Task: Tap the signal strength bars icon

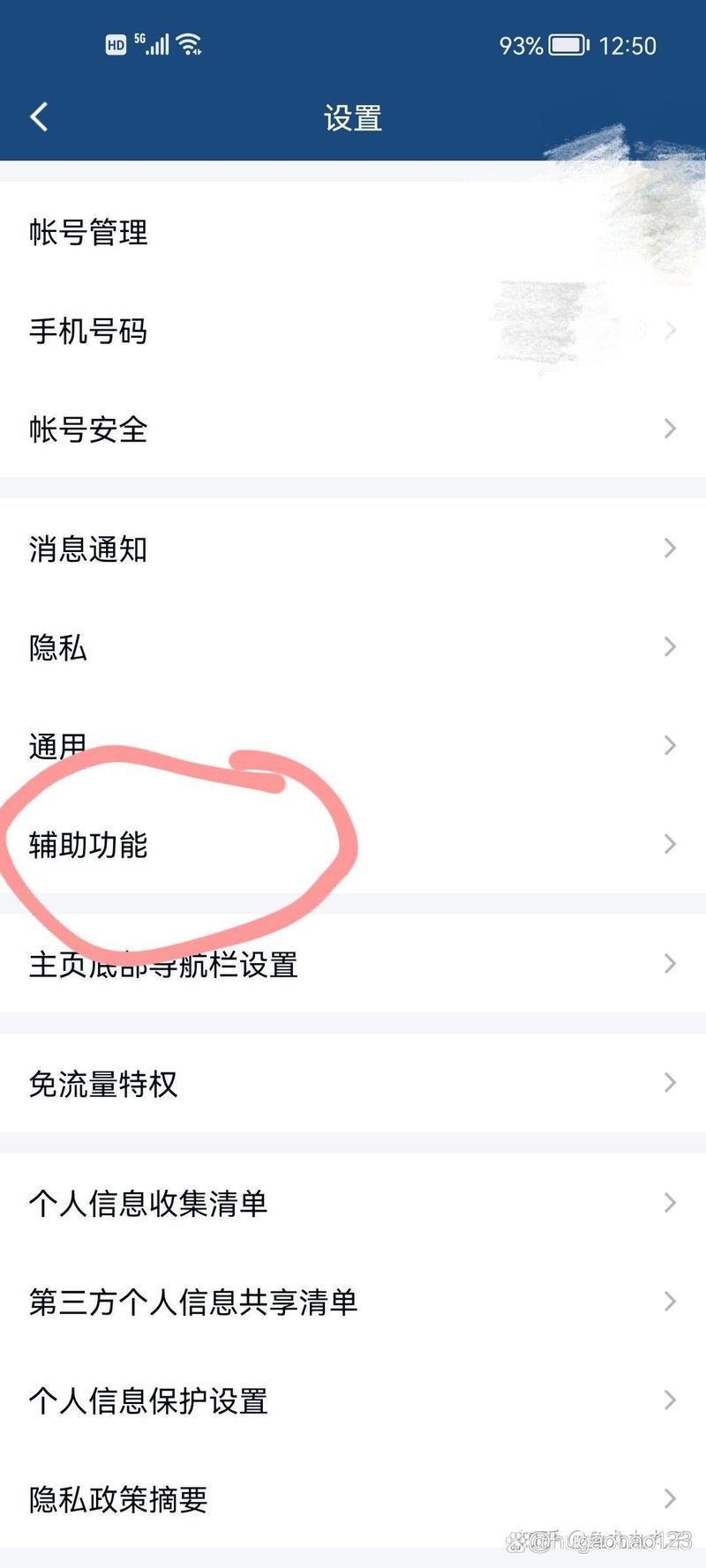Action: coord(159,44)
